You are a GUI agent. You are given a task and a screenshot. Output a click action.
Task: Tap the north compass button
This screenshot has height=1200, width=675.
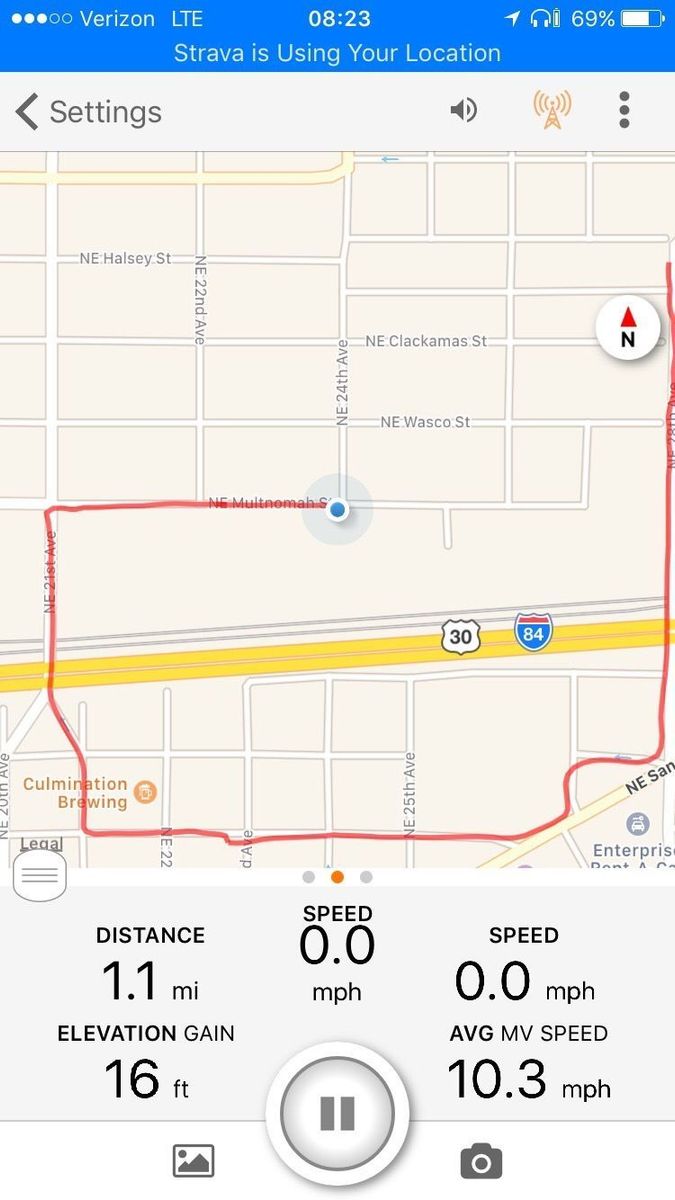click(x=628, y=327)
